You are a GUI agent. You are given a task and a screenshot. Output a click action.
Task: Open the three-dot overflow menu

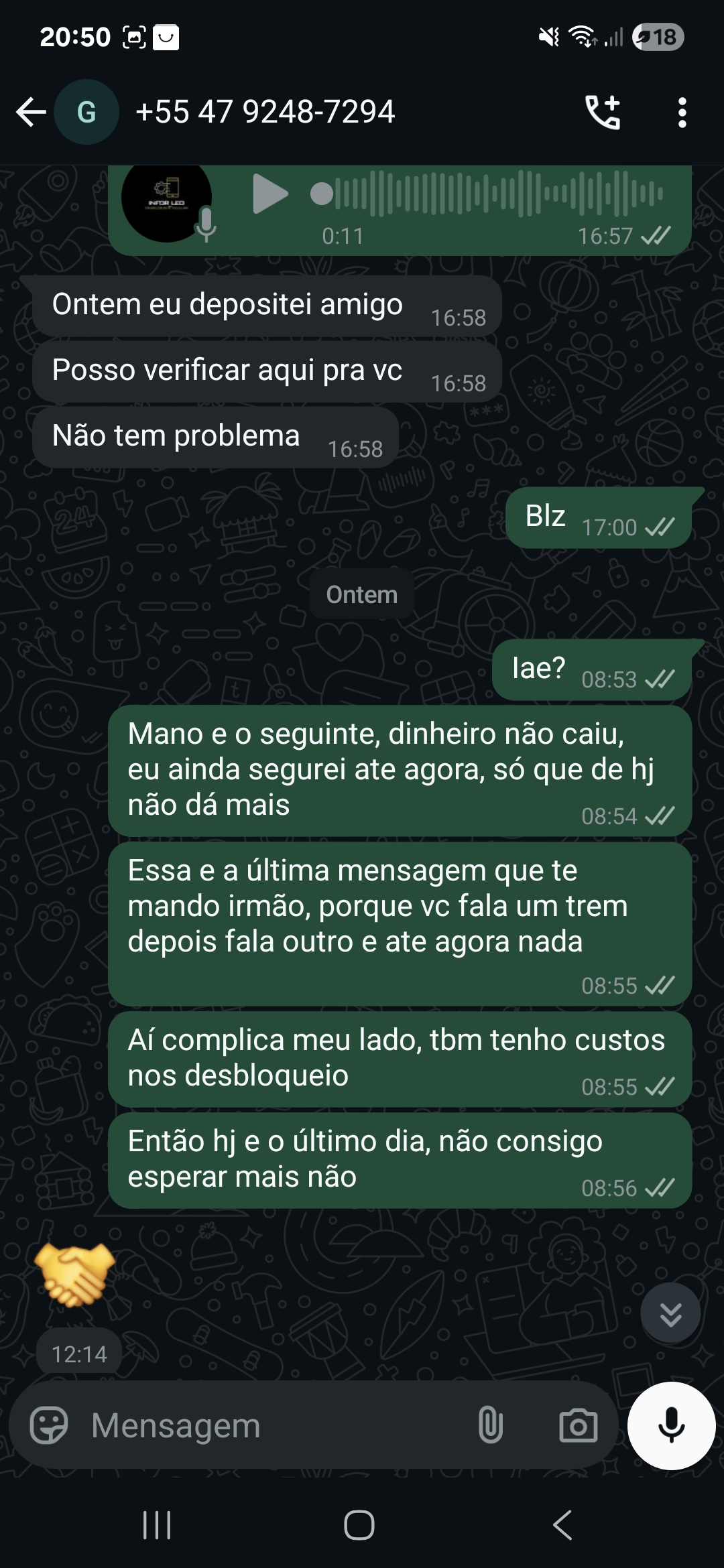pos(682,112)
